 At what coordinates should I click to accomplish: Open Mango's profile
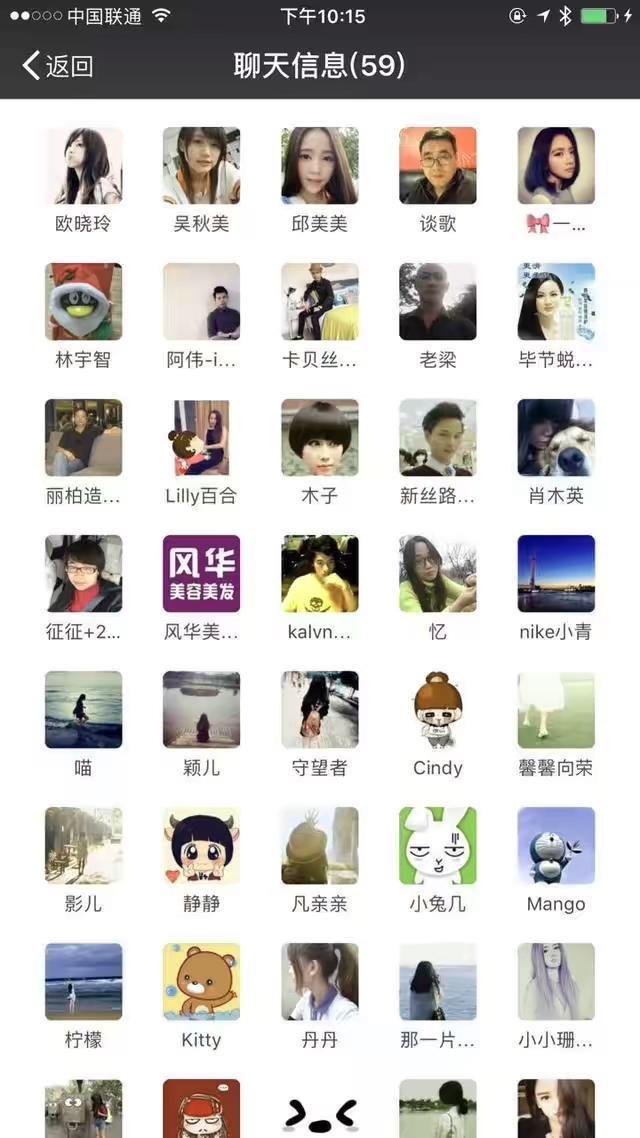click(x=556, y=846)
